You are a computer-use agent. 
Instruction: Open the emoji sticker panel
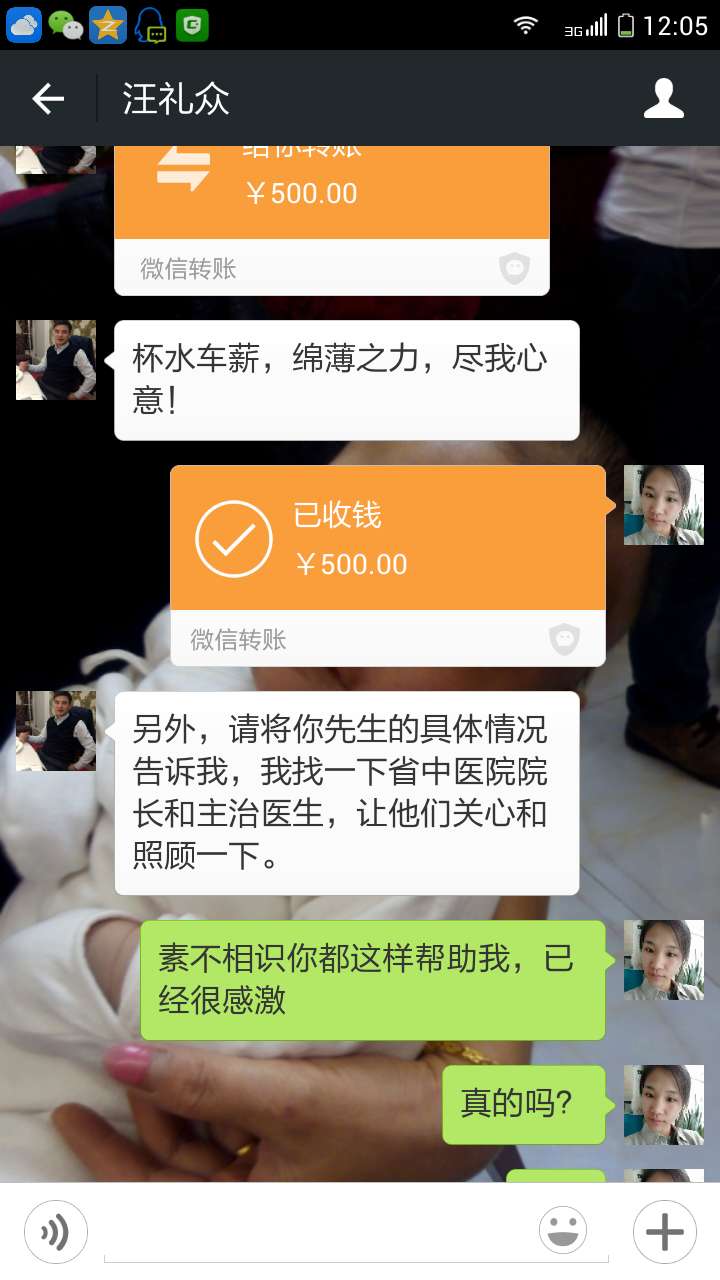click(562, 1230)
